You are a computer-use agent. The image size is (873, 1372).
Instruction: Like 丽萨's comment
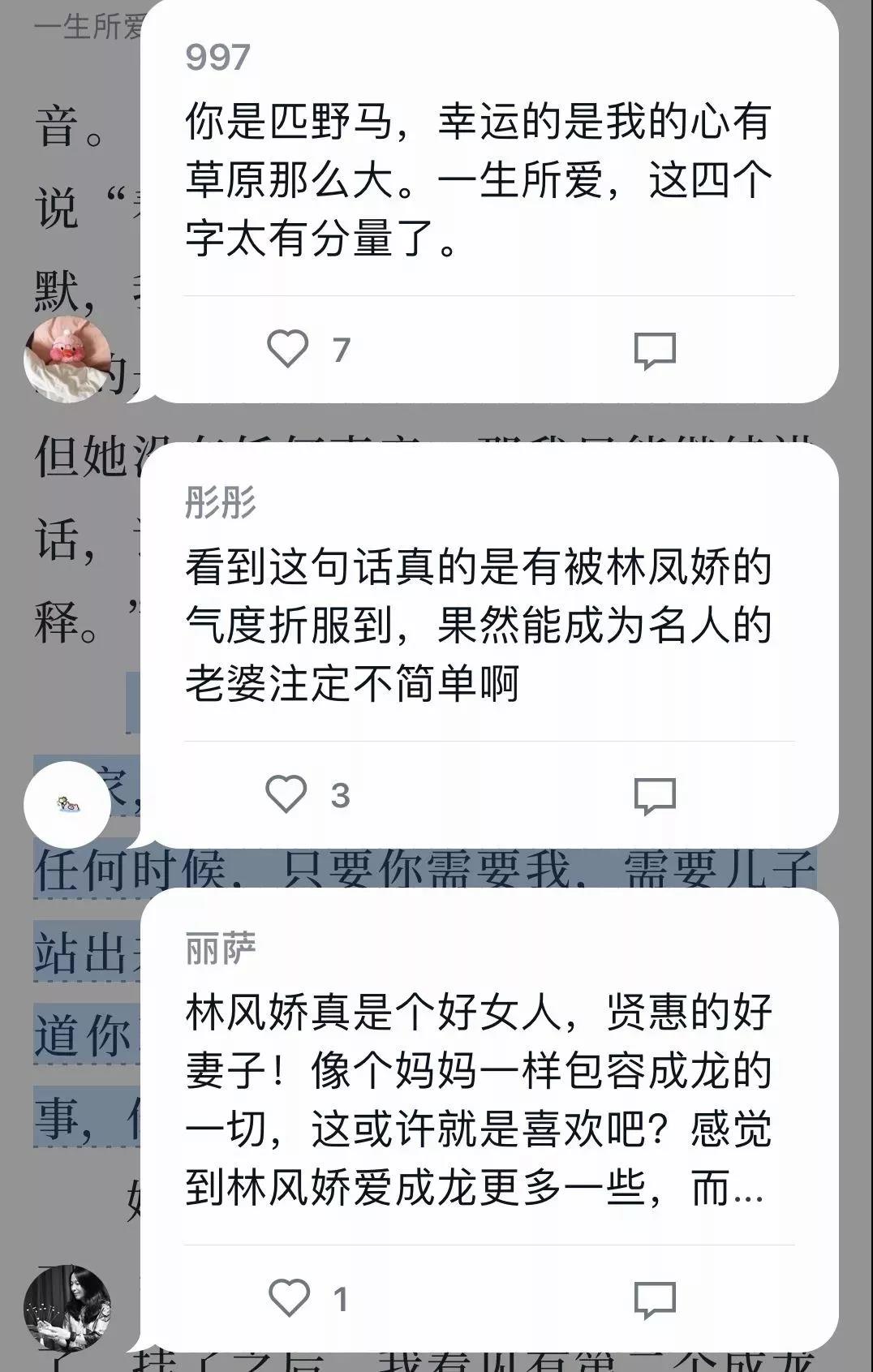click(x=289, y=1298)
